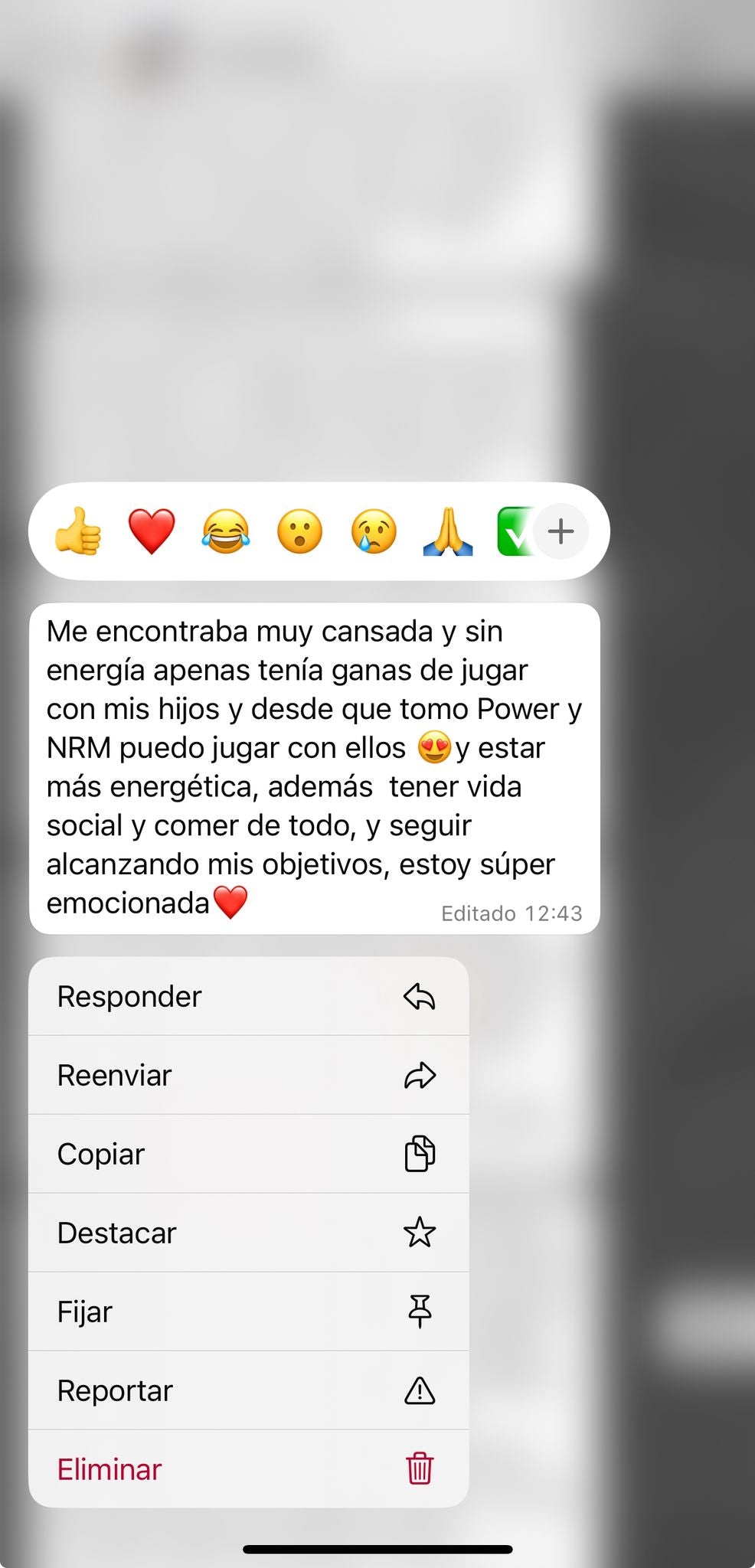
Task: Pin the message with Fijar
Action: (248, 1312)
